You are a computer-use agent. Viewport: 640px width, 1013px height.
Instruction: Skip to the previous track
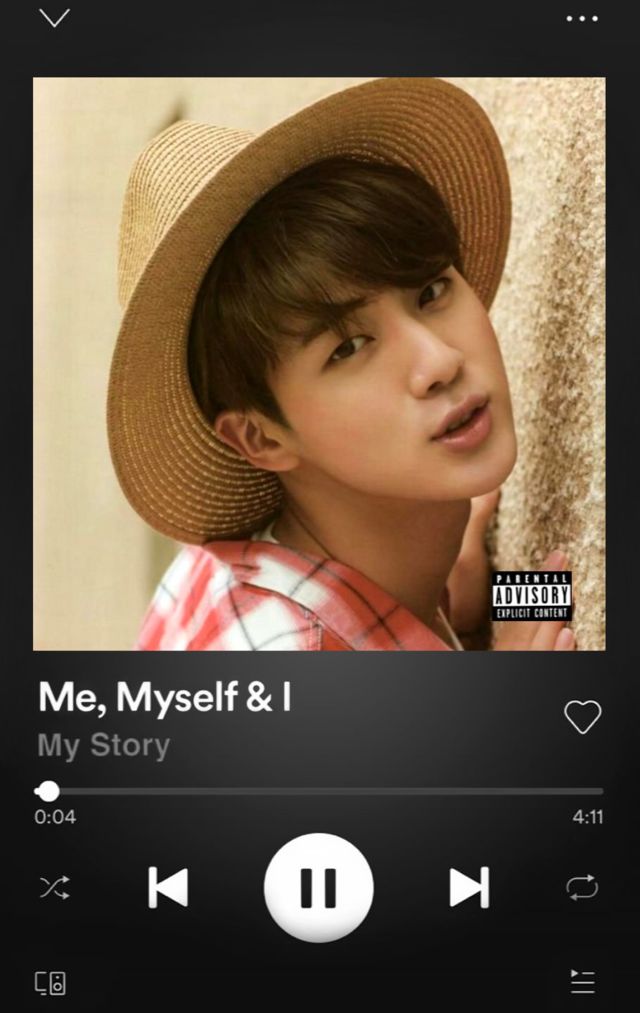[x=168, y=887]
